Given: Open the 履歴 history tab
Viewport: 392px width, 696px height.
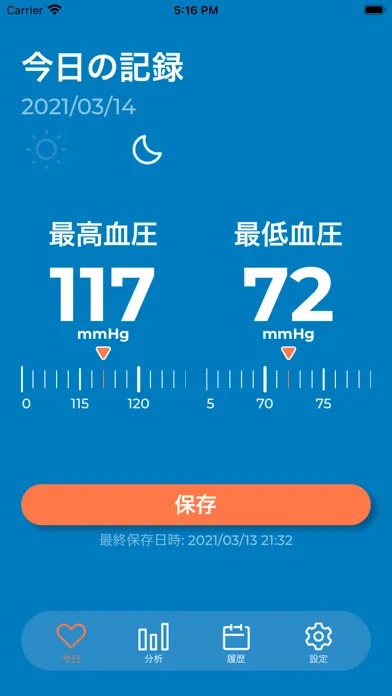Looking at the screenshot, I should [x=236, y=643].
